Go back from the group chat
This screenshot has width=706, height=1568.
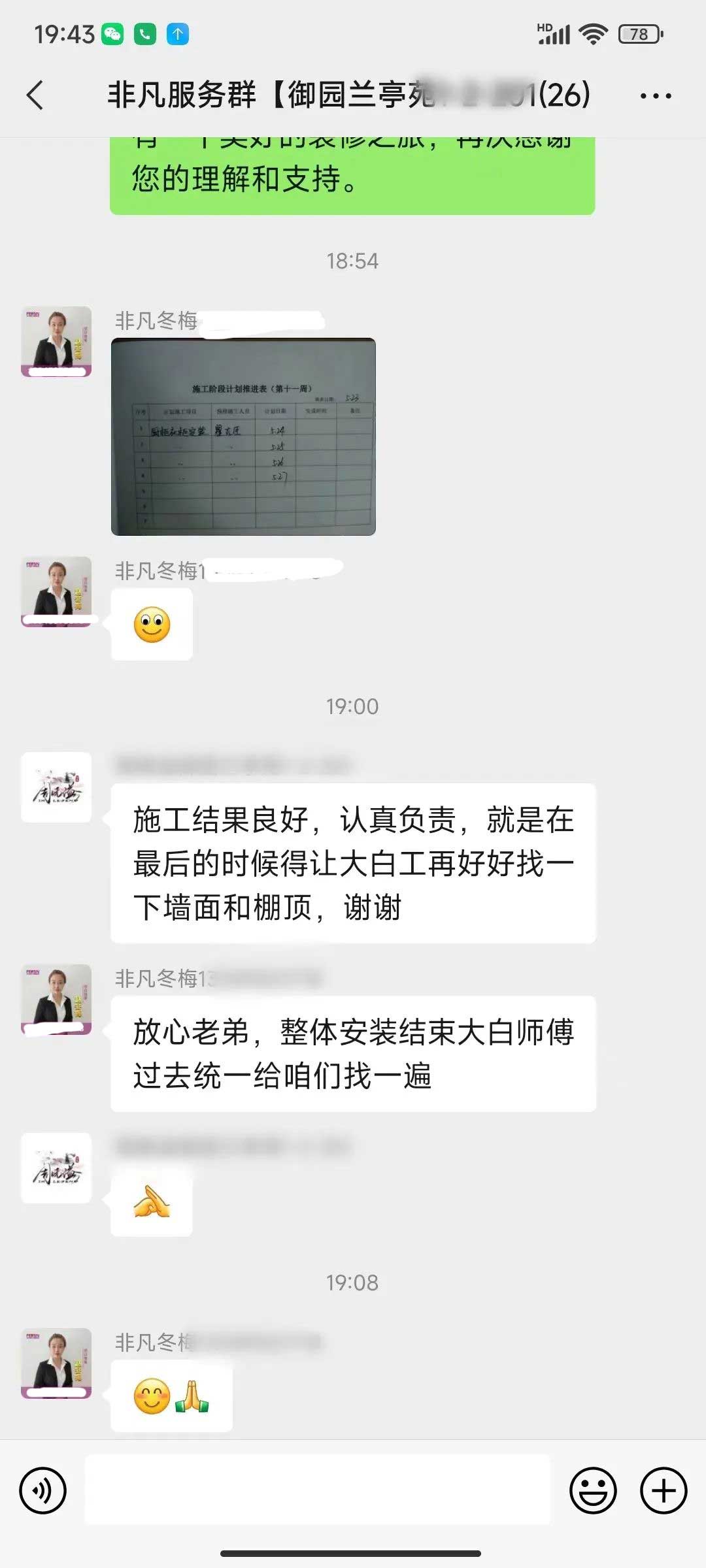click(x=35, y=95)
